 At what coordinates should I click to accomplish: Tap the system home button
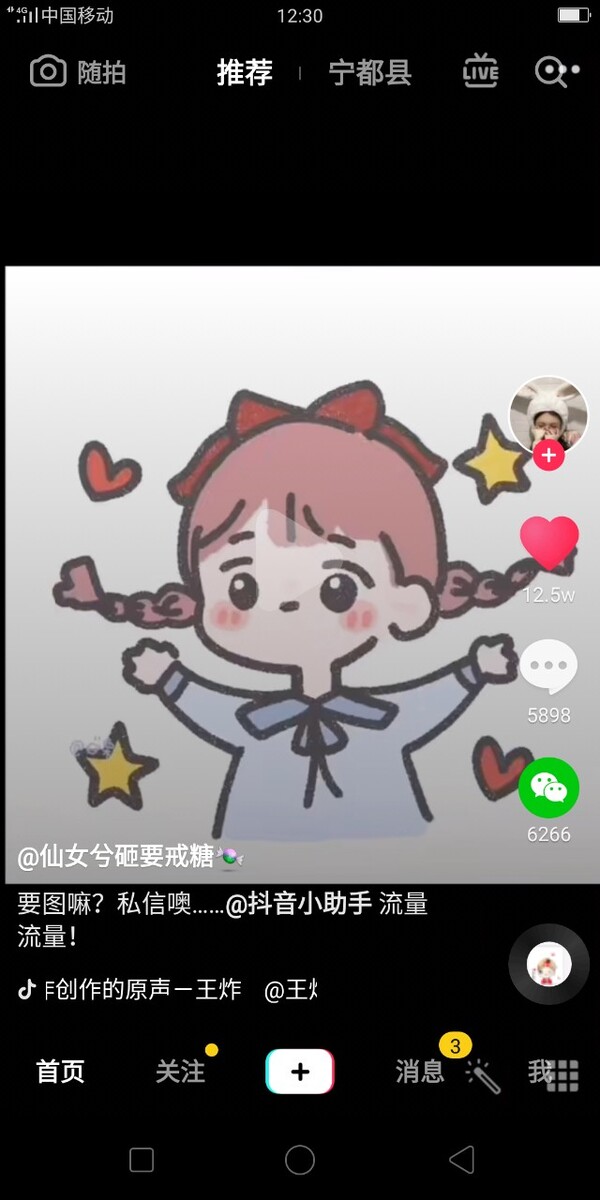[x=300, y=1160]
